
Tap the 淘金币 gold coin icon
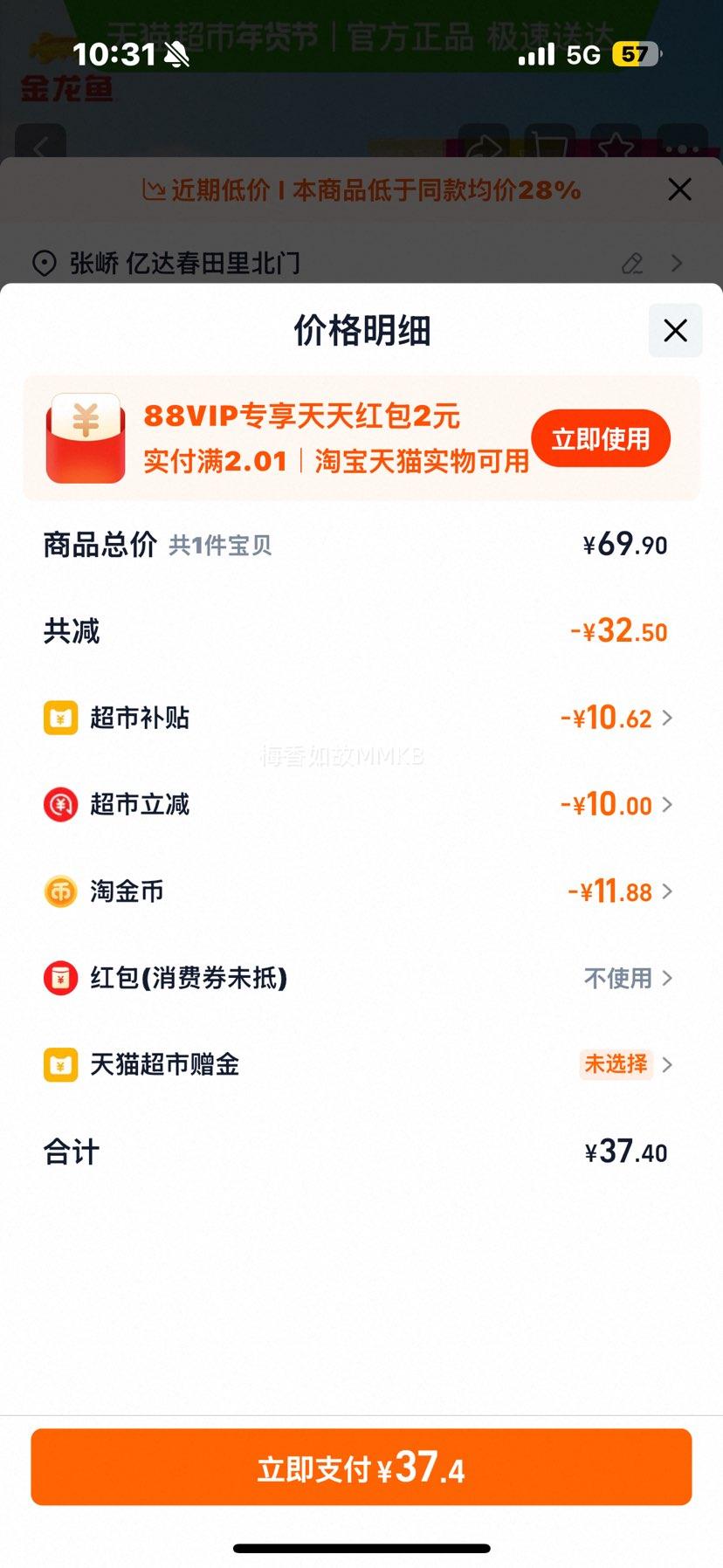coord(59,891)
